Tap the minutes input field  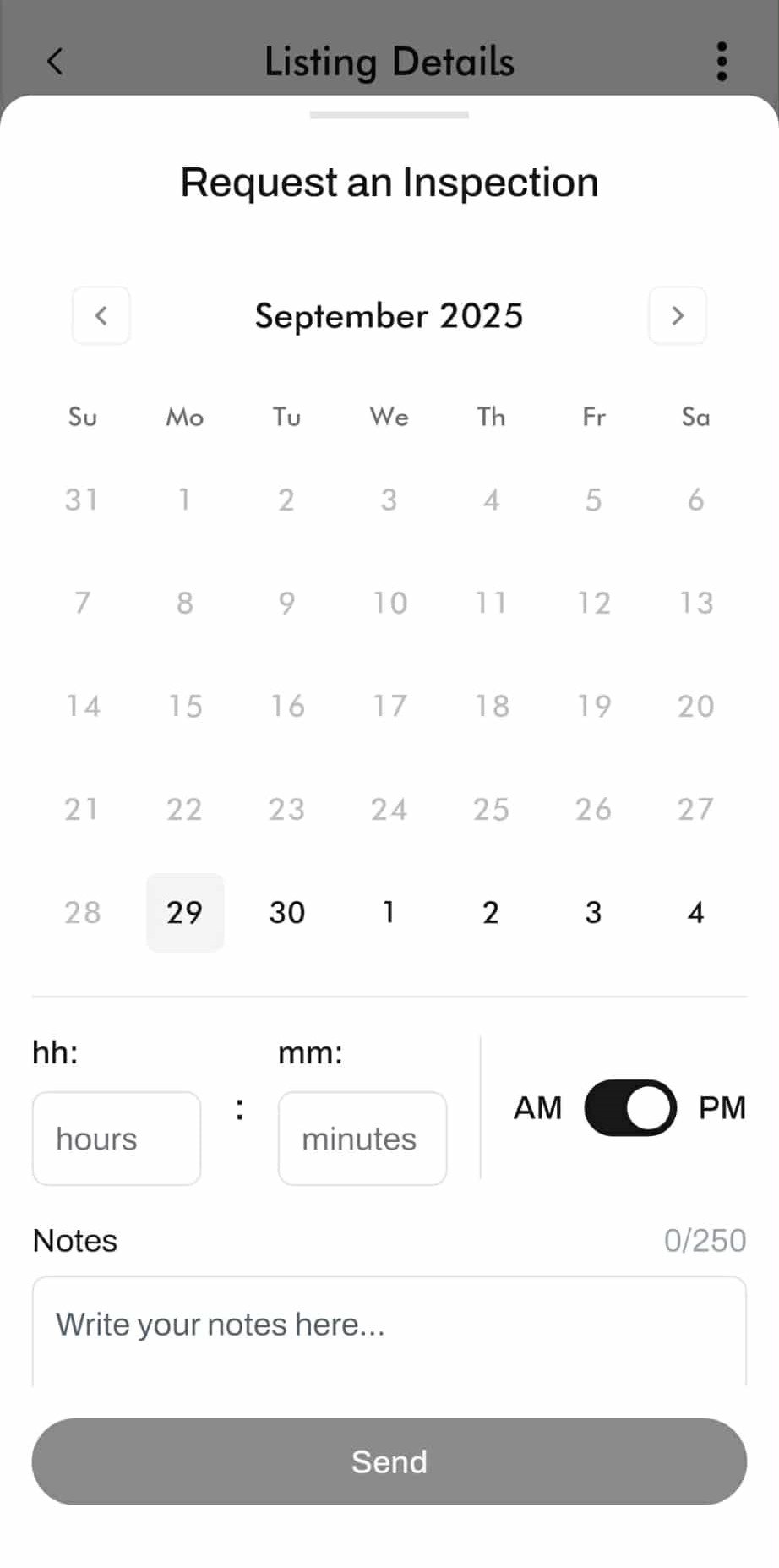(x=362, y=1138)
